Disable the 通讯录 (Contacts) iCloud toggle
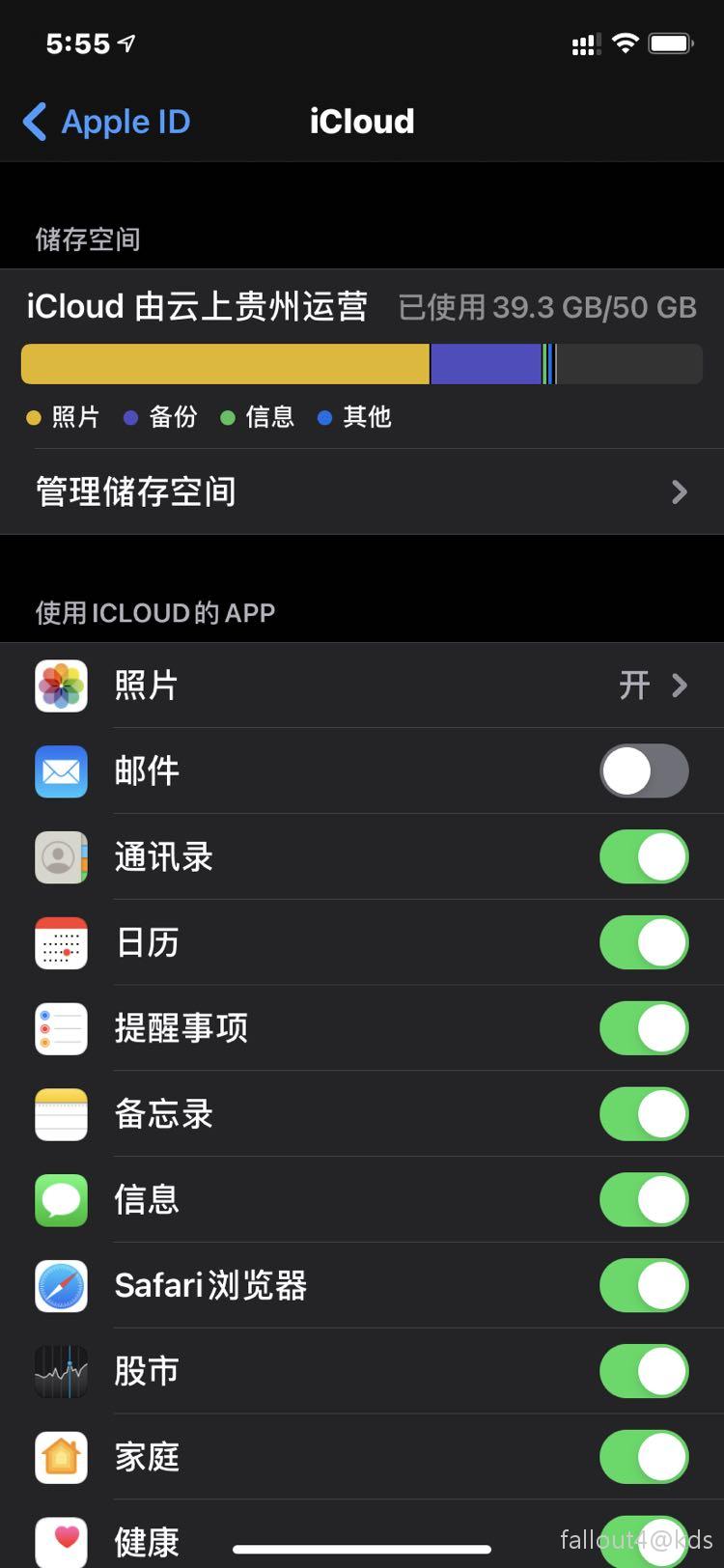 (643, 857)
